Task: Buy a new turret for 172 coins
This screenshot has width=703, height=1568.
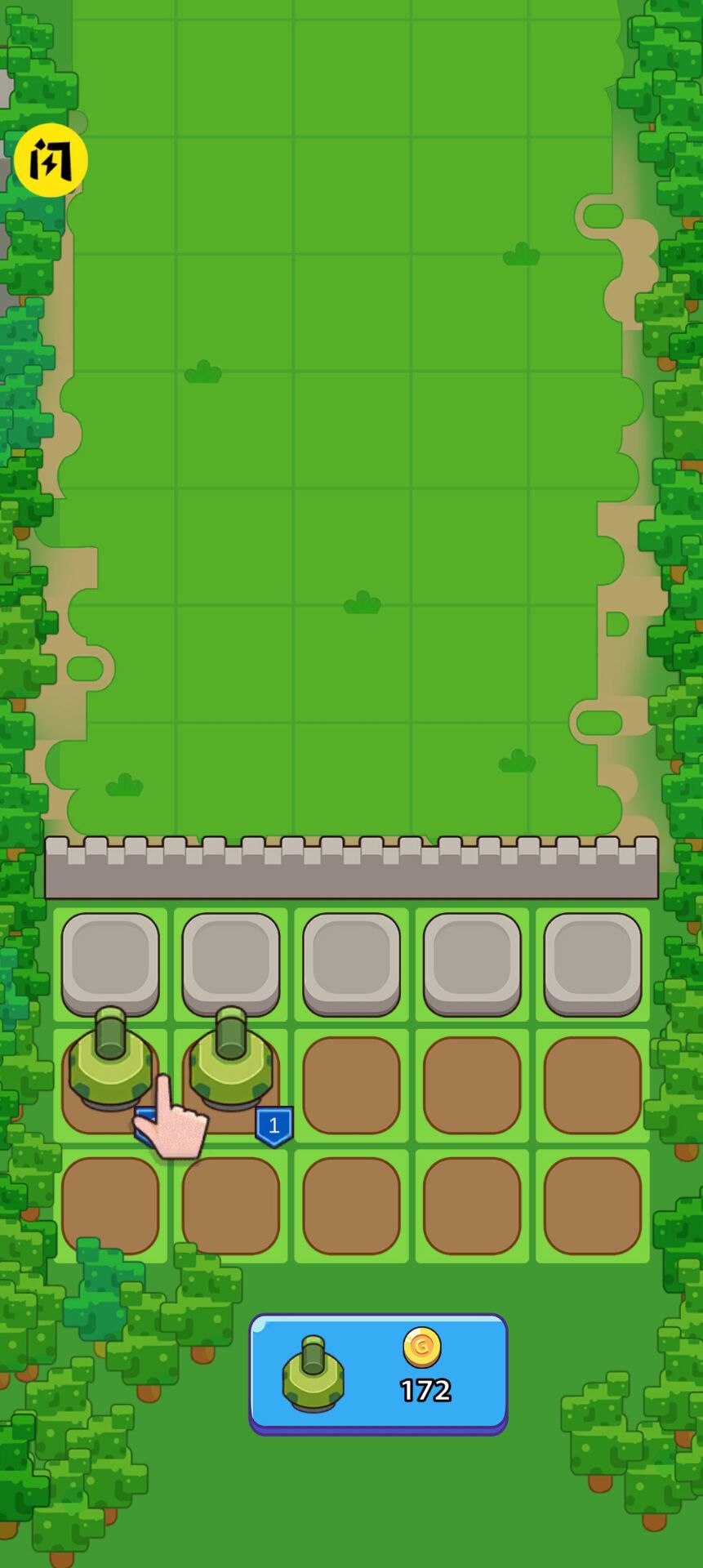Action: pyautogui.click(x=378, y=1373)
